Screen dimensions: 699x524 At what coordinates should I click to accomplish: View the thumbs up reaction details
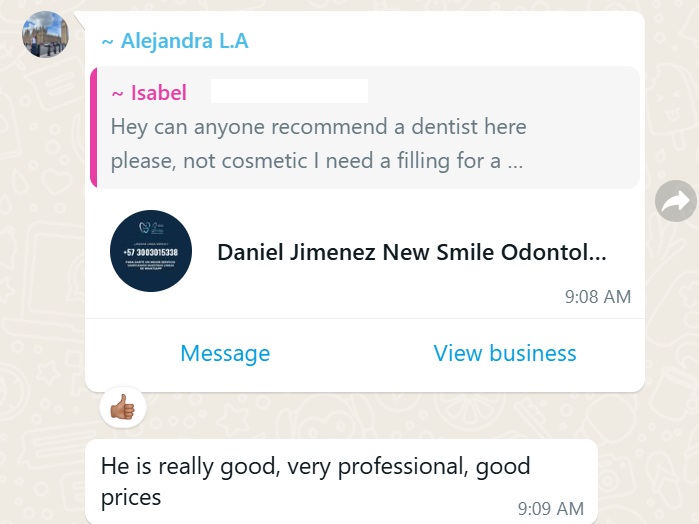pos(123,408)
